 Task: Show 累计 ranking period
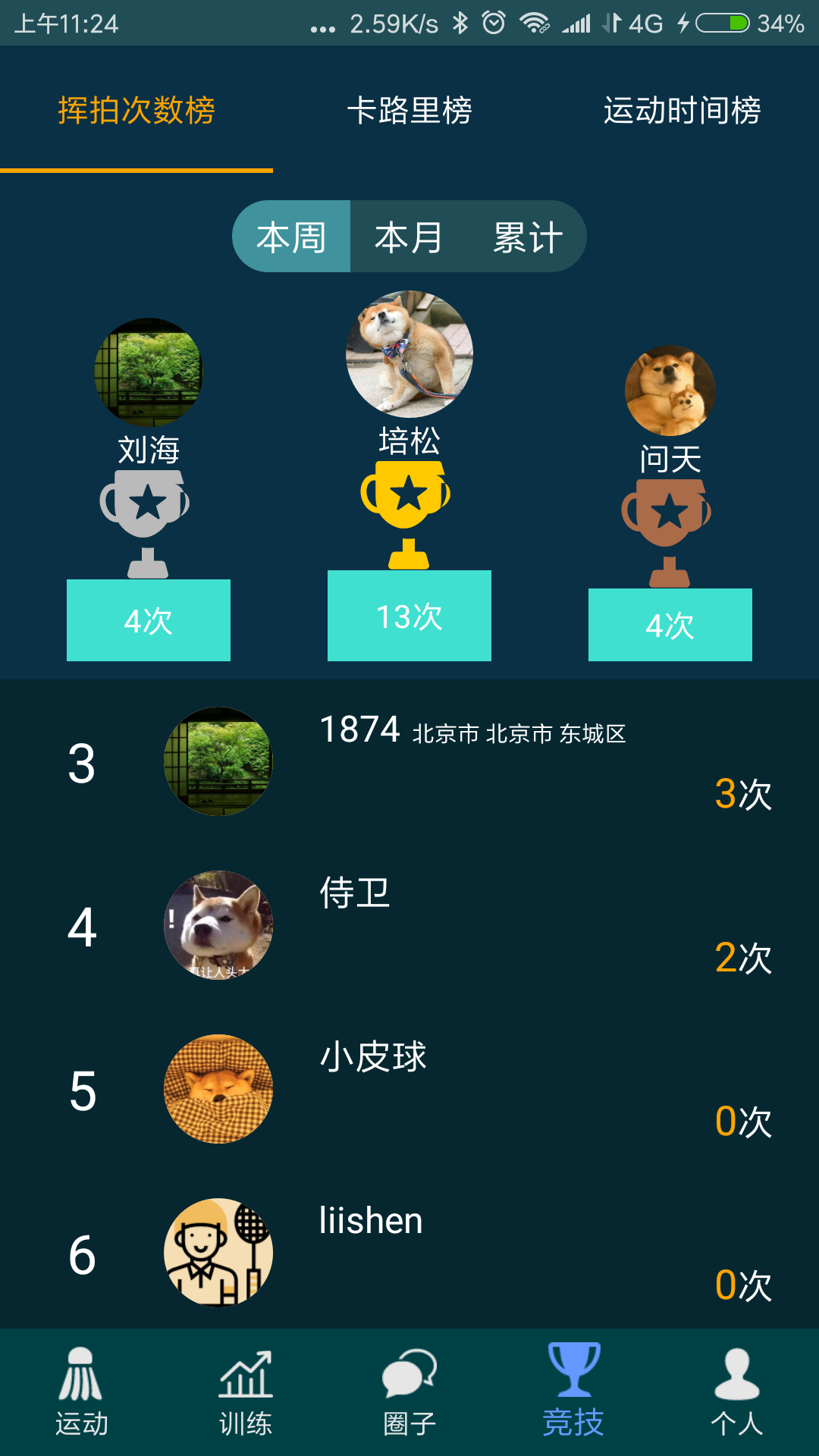click(528, 237)
